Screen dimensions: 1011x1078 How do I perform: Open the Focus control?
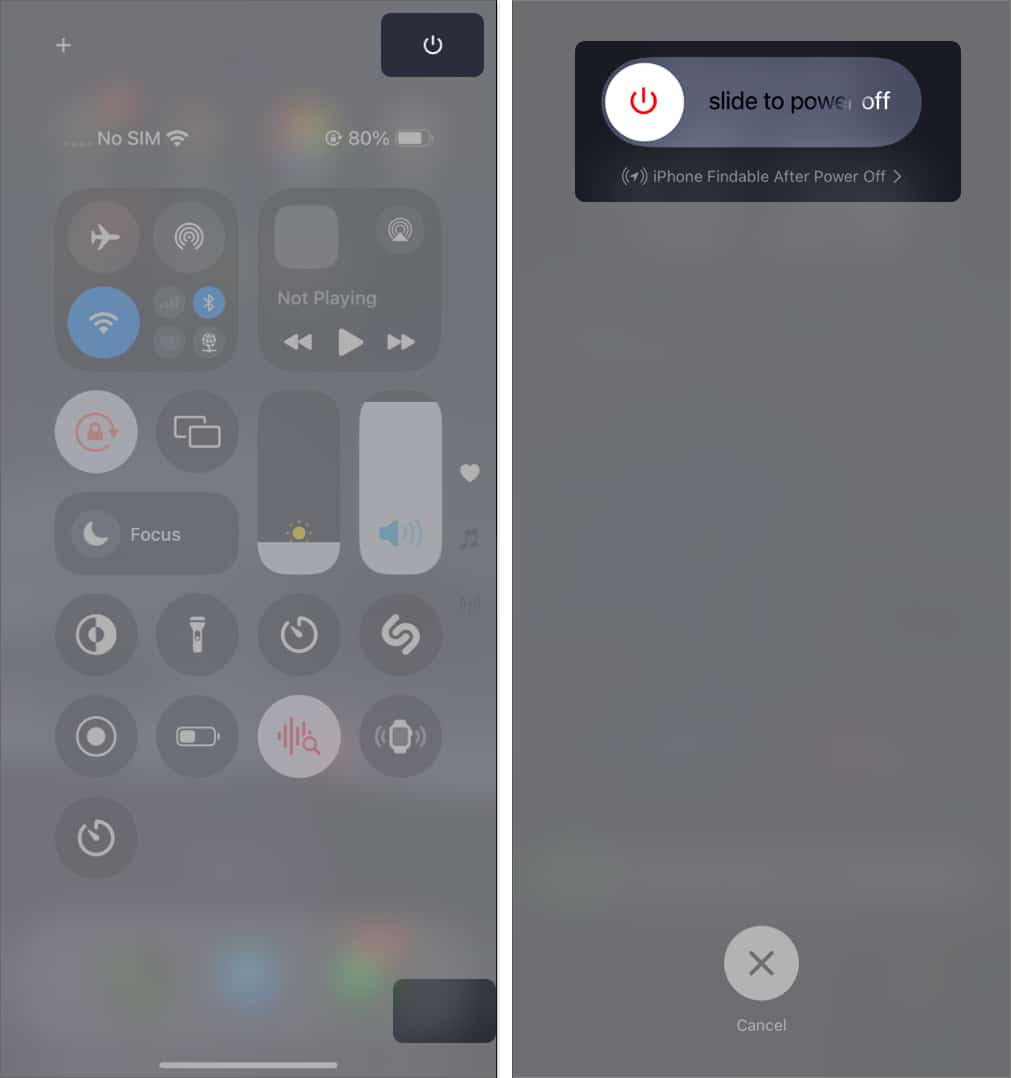[146, 534]
